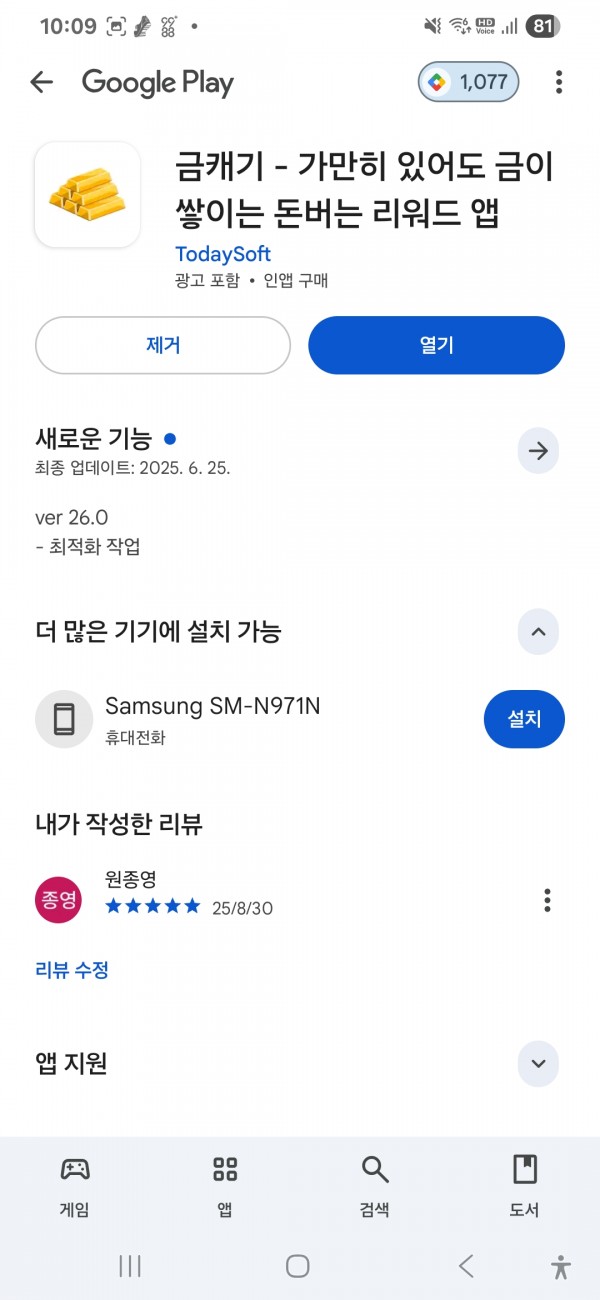Expand the 앱 지원 section
This screenshot has width=600, height=1300.
[538, 1063]
